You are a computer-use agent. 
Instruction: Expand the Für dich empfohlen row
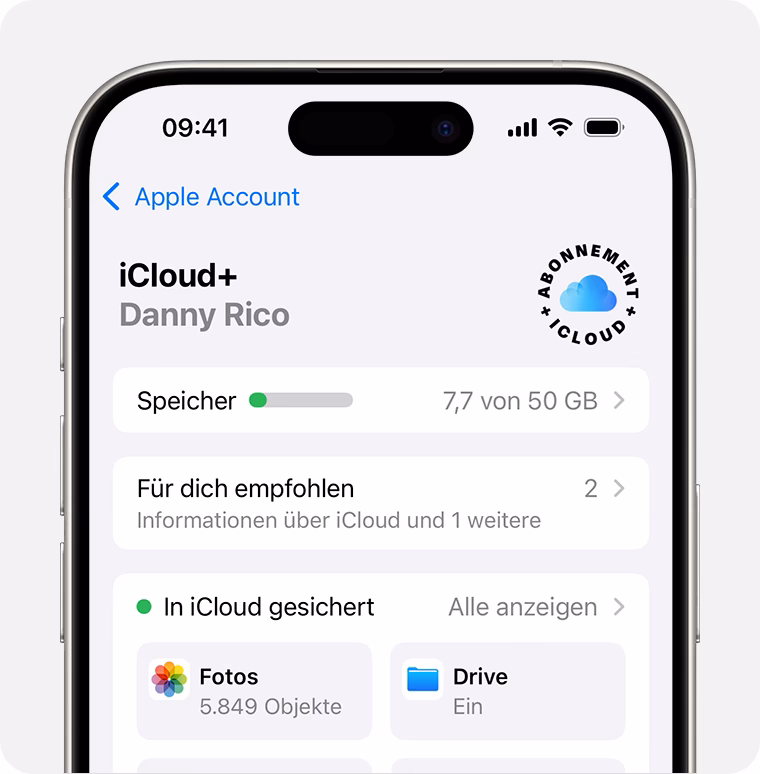pyautogui.click(x=619, y=489)
